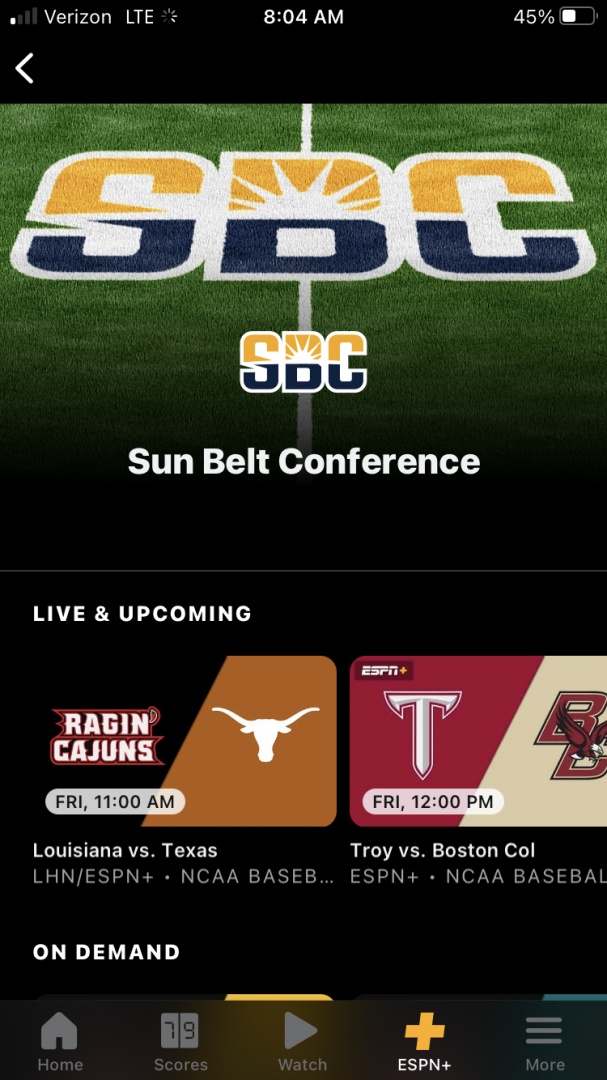Open the Louisiana vs. Texas game card
Viewport: 607px width, 1080px height.
coord(185,741)
